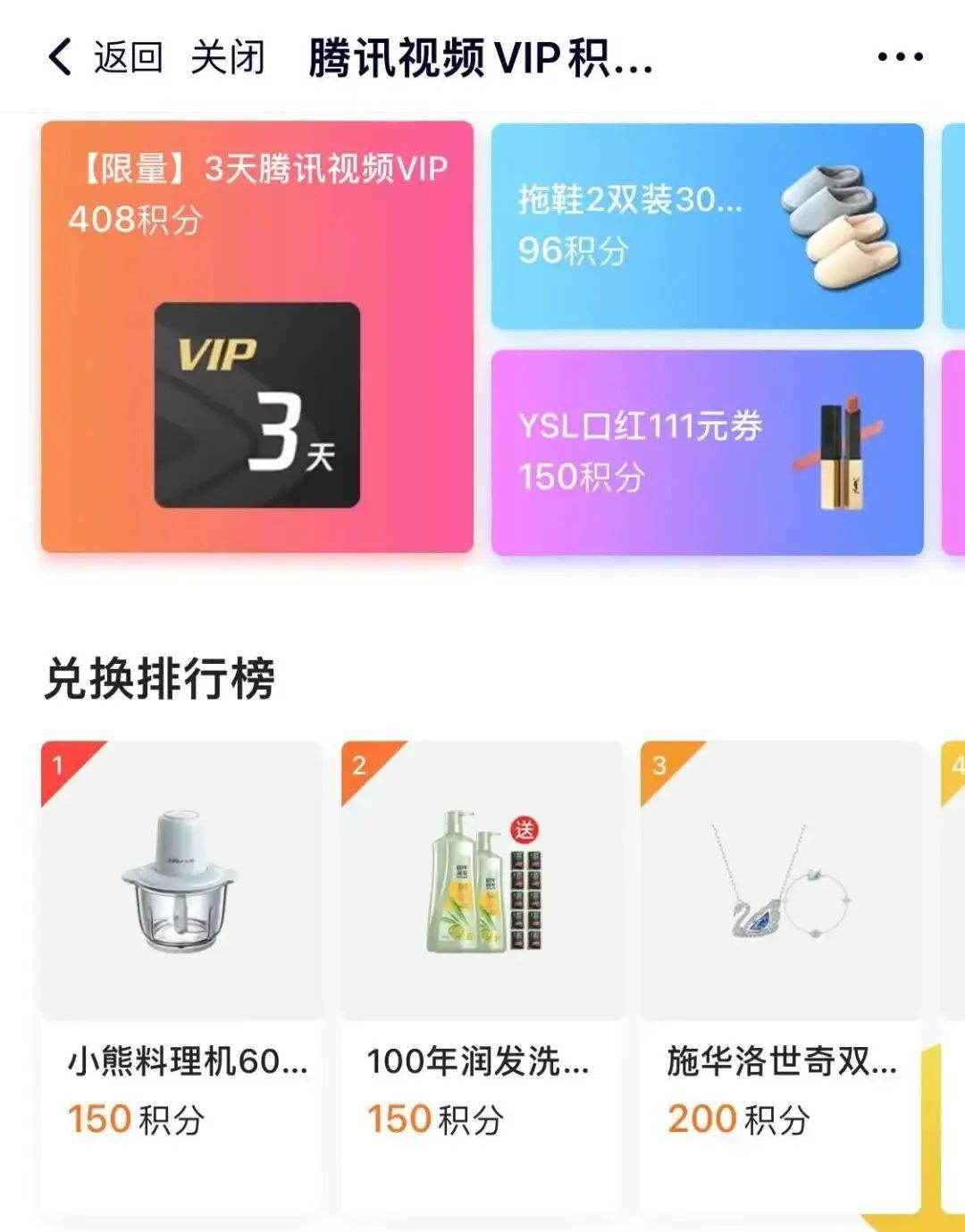The width and height of the screenshot is (965, 1232).
Task: Click rank badge 2 on shampoo item
Action: [356, 767]
